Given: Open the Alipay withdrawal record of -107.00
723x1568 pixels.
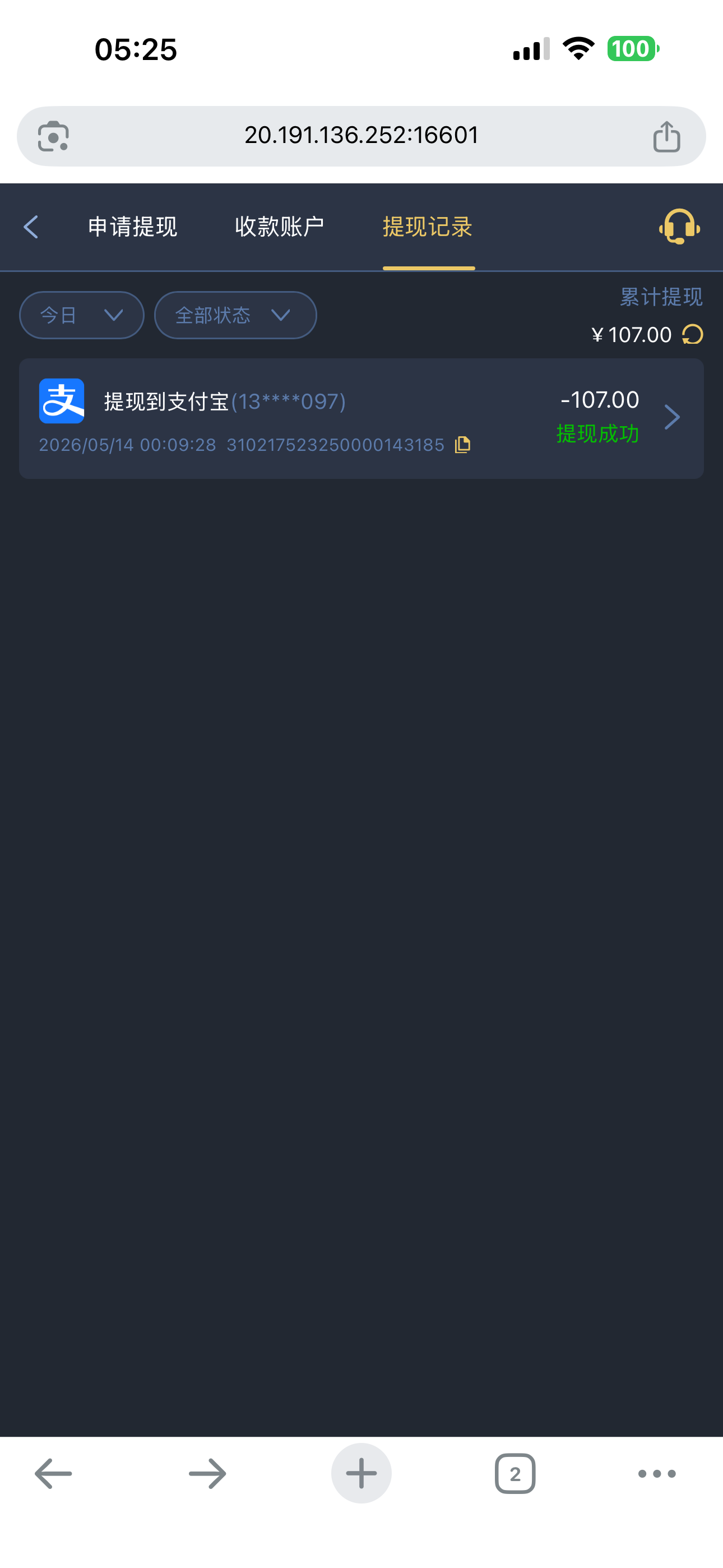Looking at the screenshot, I should tap(361, 419).
